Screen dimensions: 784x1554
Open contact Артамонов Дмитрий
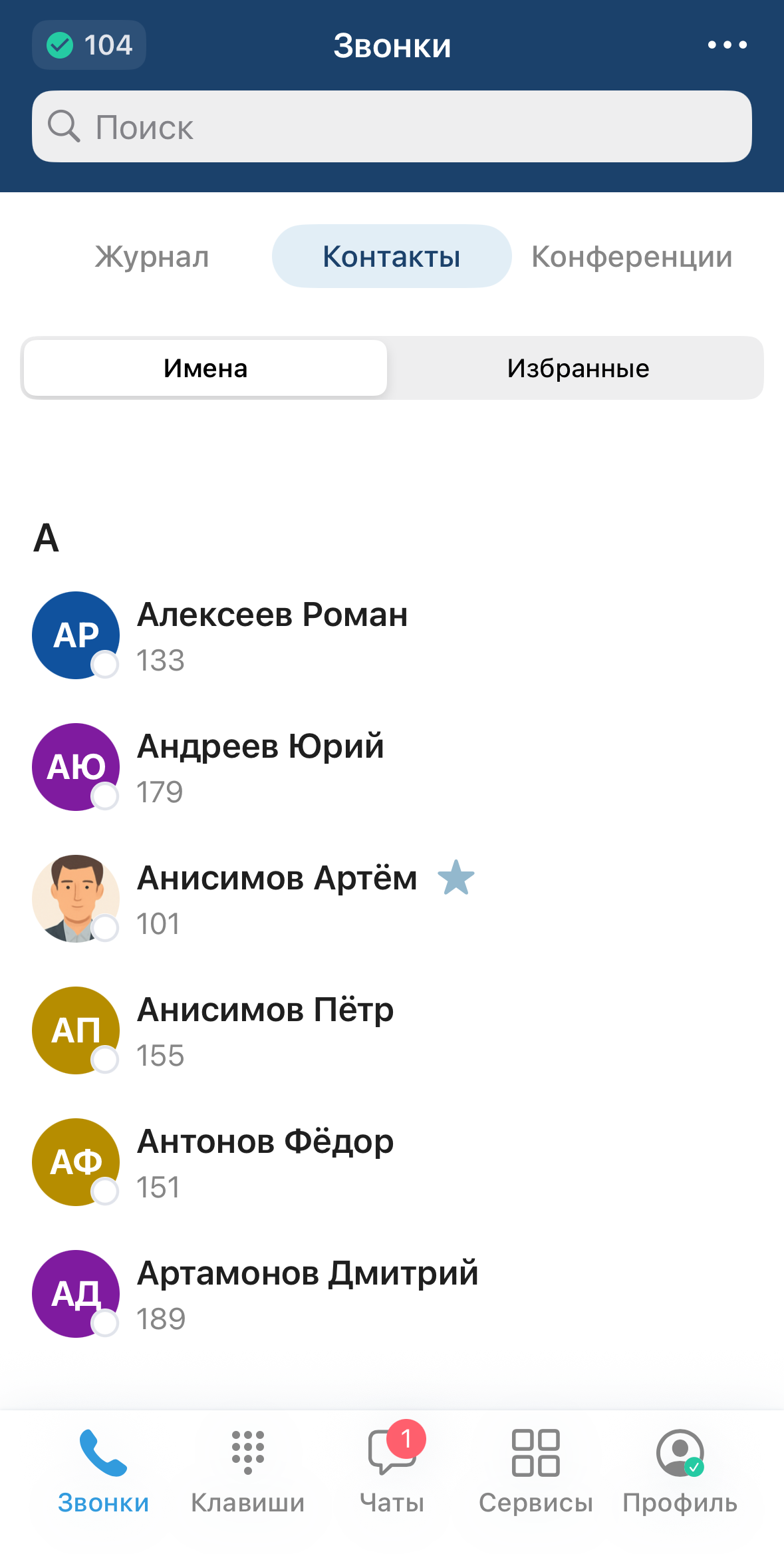tap(307, 1293)
